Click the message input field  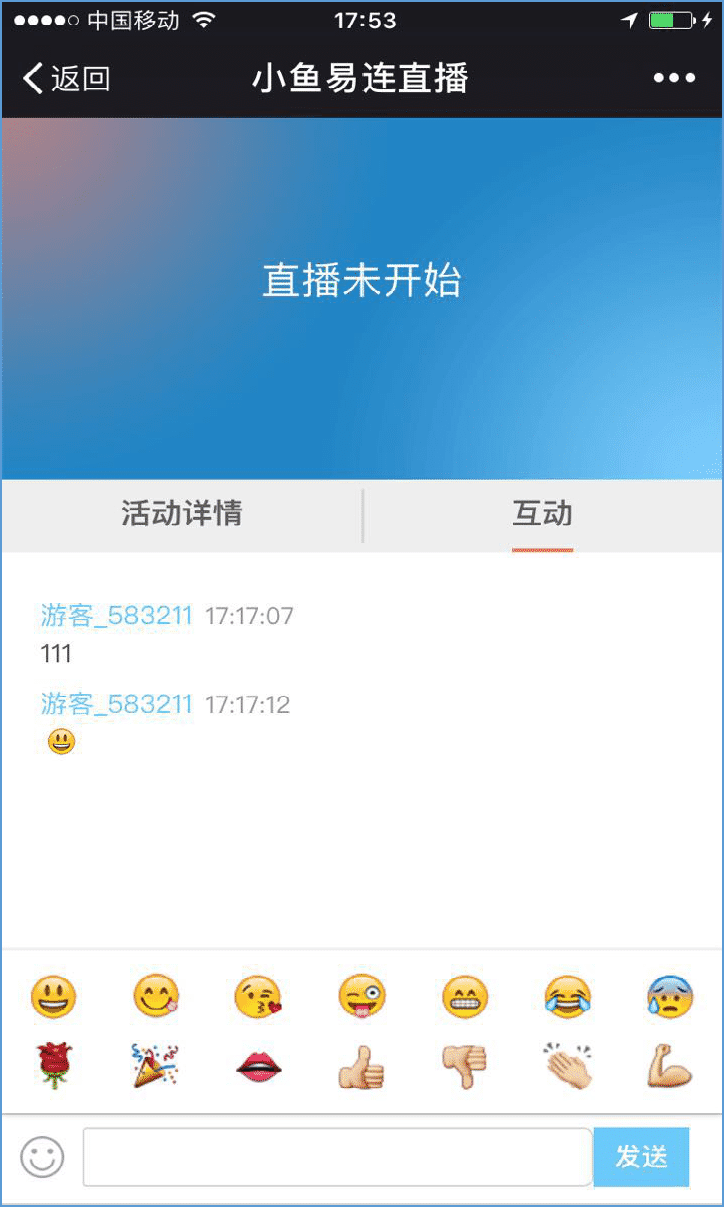click(x=337, y=1156)
